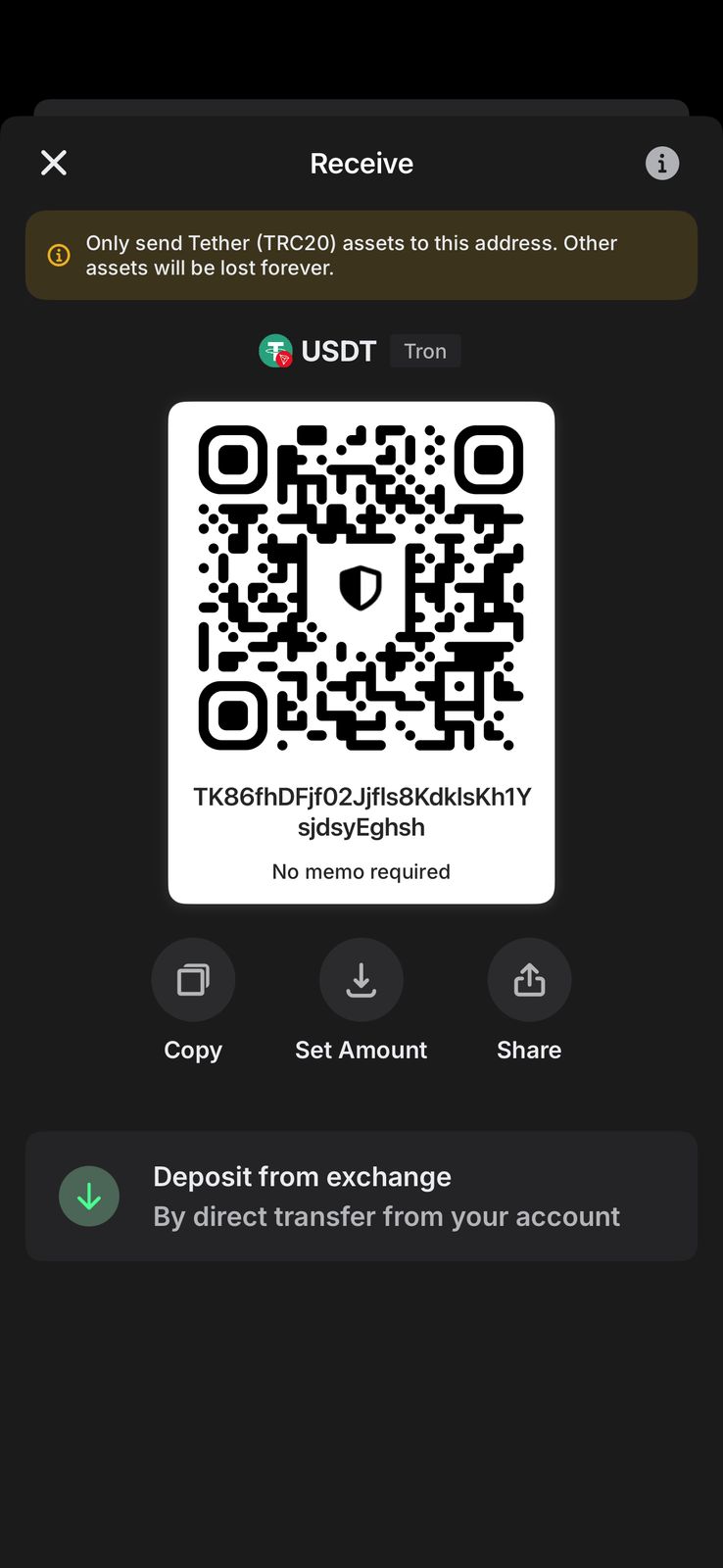Select the TK86fhDFjf02 wallet address text

click(x=361, y=811)
